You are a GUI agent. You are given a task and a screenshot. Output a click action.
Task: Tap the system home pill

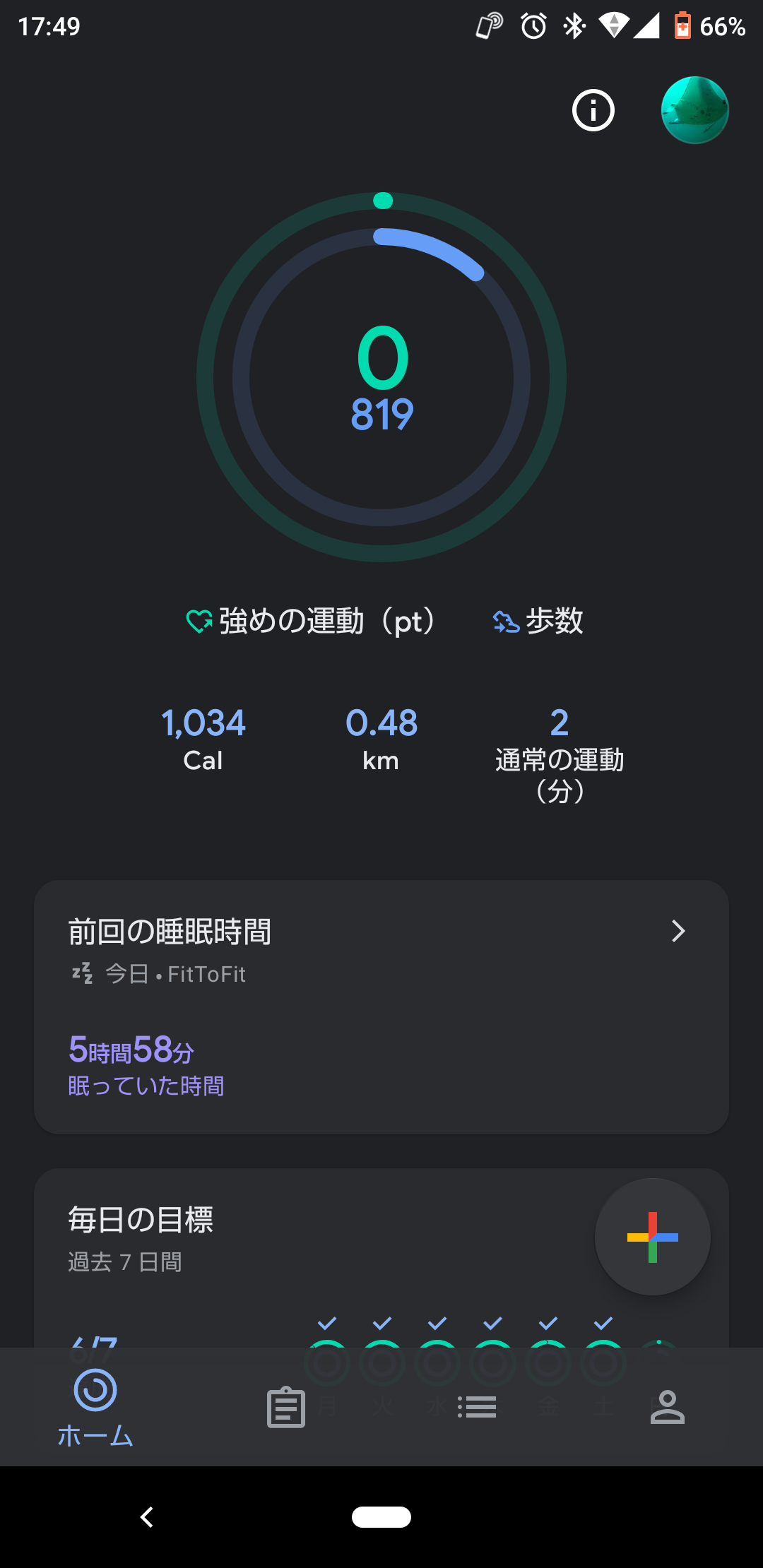tap(381, 1516)
